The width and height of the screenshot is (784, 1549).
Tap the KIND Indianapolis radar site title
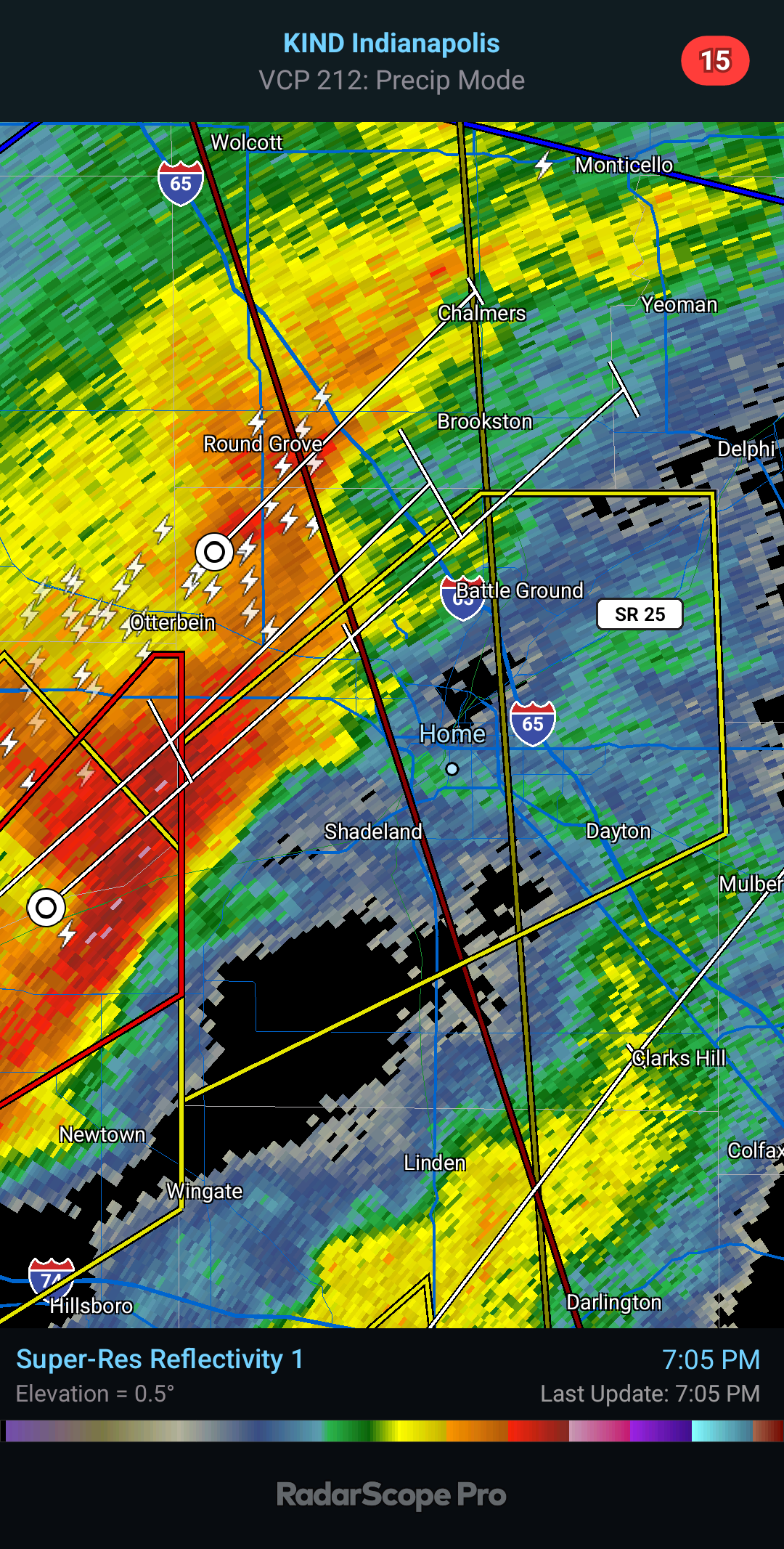point(391,44)
